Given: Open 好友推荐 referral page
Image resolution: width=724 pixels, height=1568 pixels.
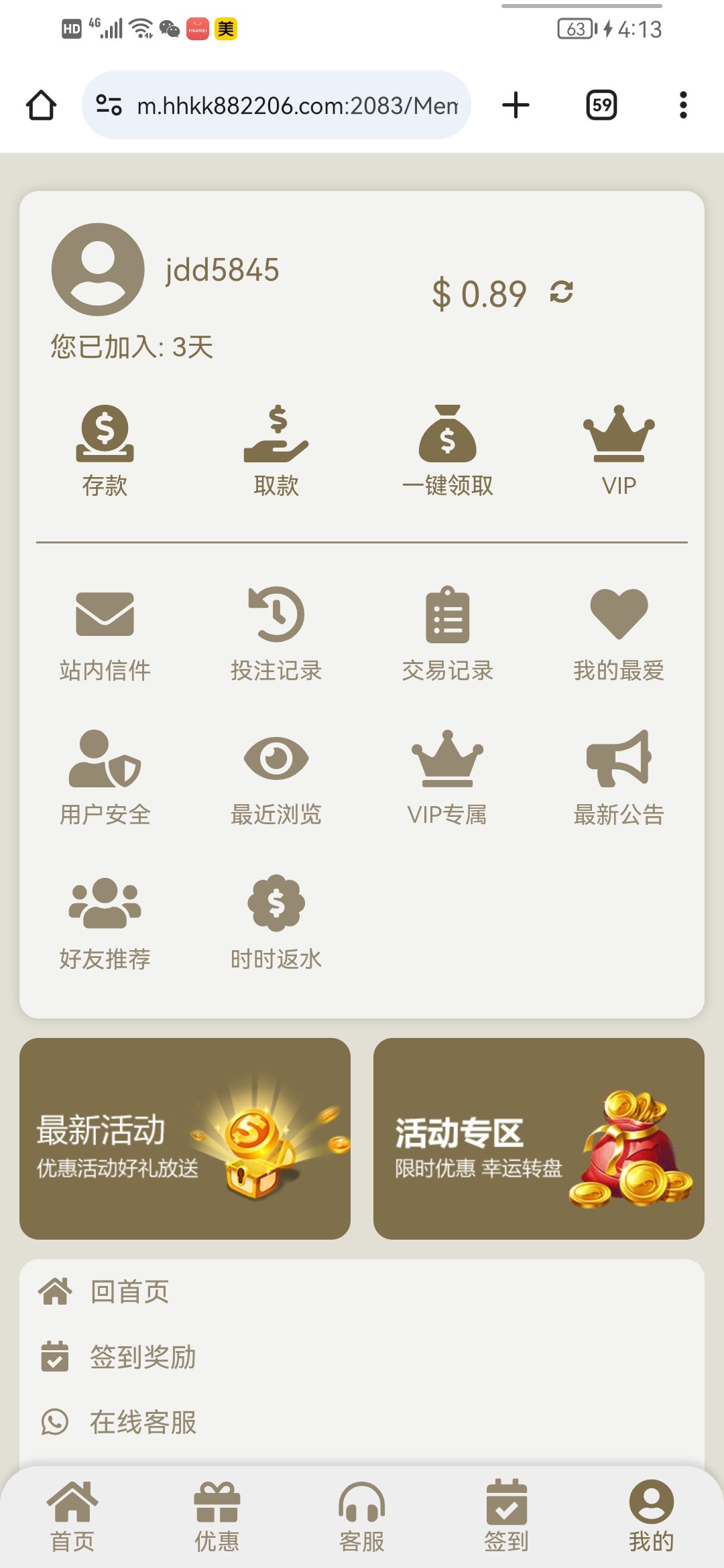Looking at the screenshot, I should point(105,922).
